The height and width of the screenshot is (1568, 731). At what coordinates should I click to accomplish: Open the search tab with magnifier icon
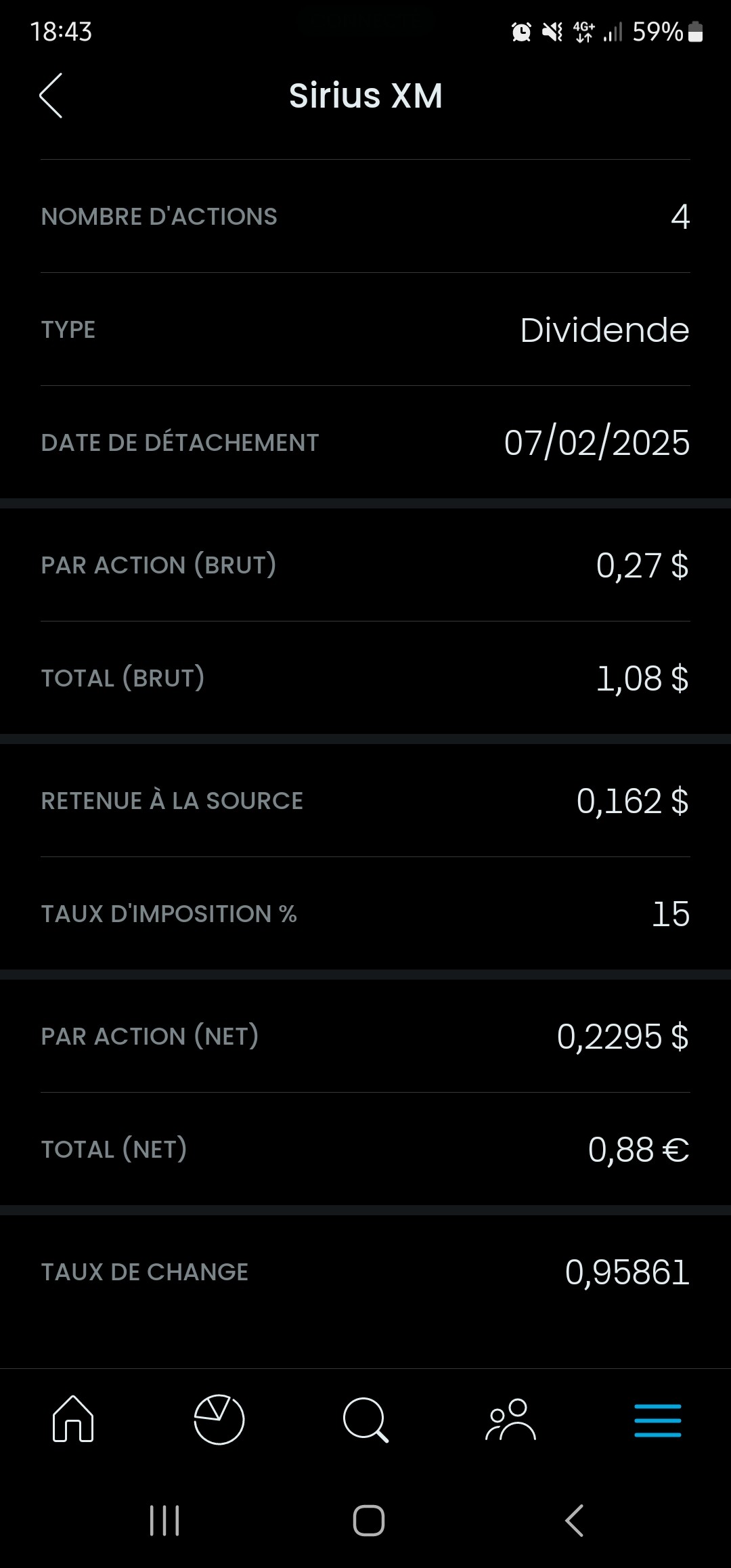pyautogui.click(x=365, y=1420)
